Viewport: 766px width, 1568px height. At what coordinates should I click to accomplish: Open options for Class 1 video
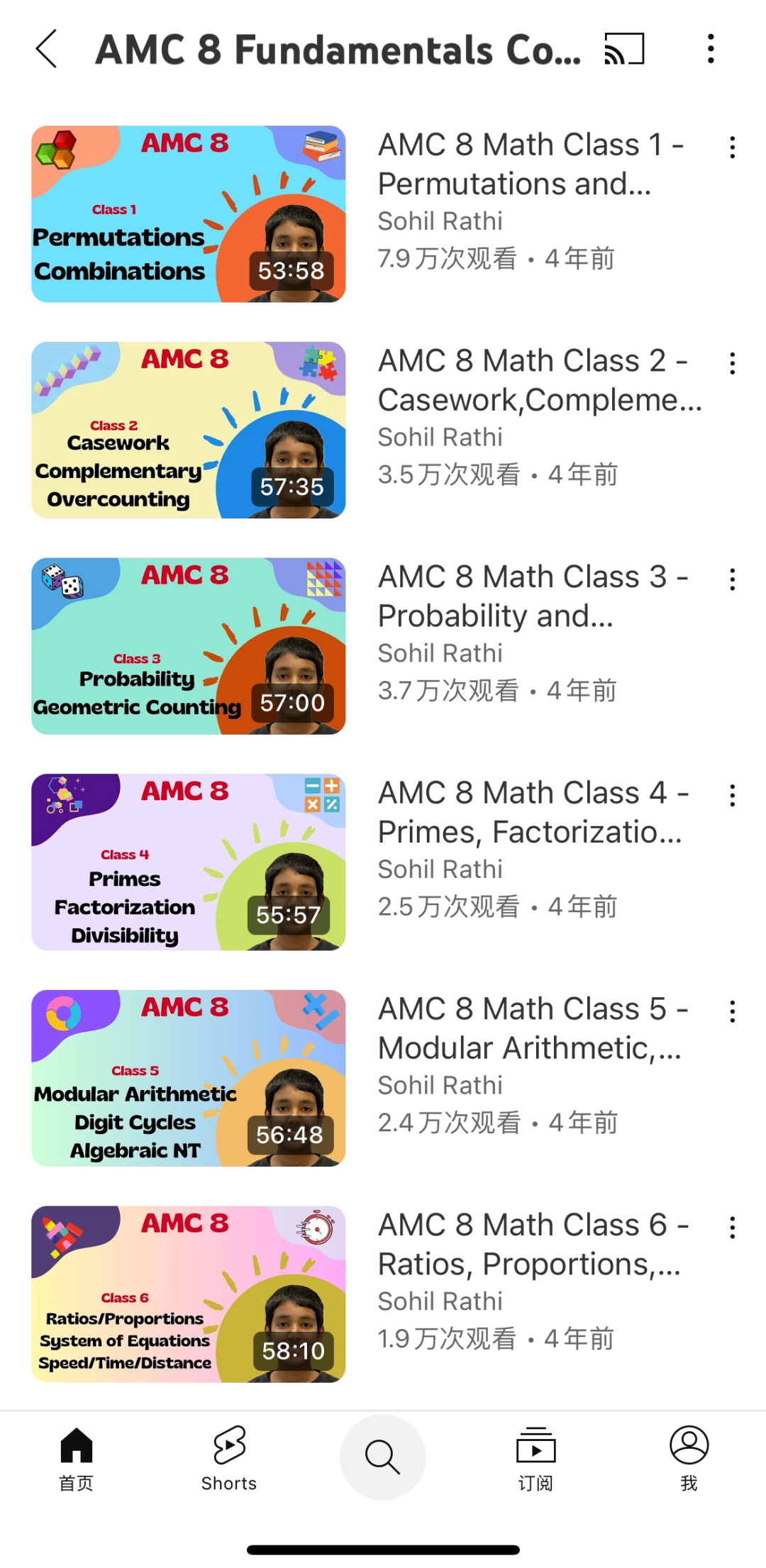pos(732,148)
